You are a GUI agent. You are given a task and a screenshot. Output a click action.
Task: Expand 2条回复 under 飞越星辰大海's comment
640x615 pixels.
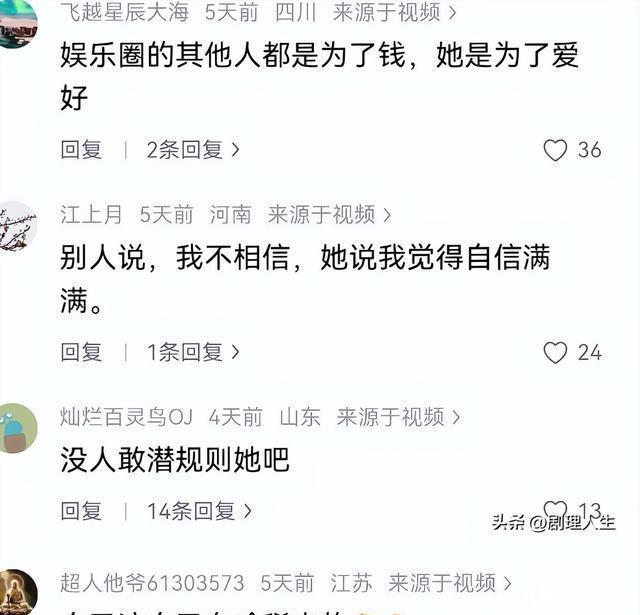[x=192, y=150]
